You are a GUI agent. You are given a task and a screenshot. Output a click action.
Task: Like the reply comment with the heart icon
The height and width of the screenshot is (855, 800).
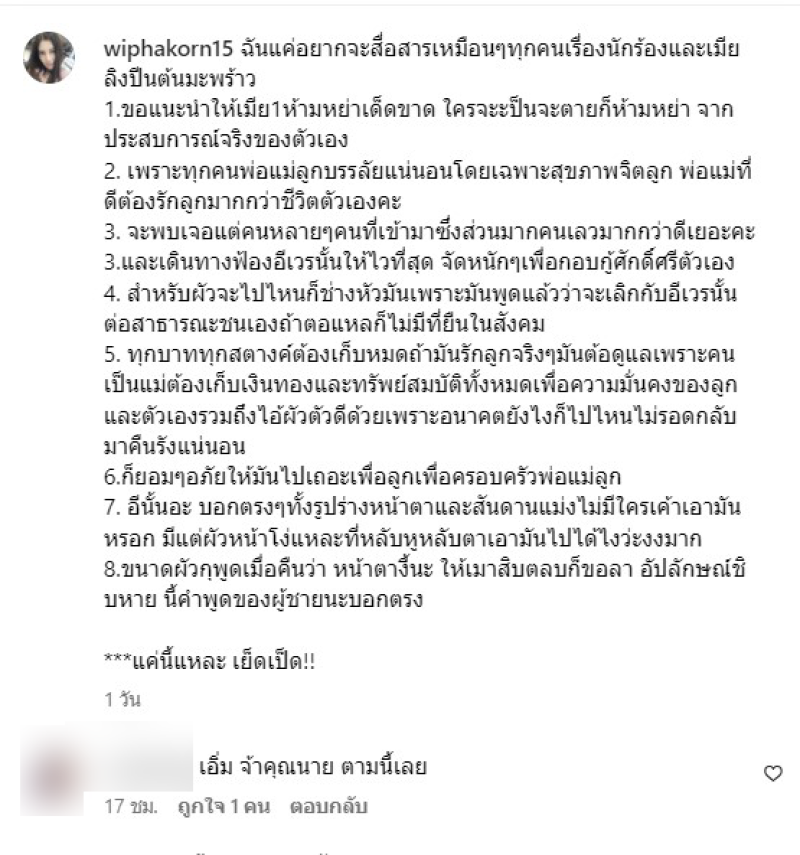pos(772,773)
